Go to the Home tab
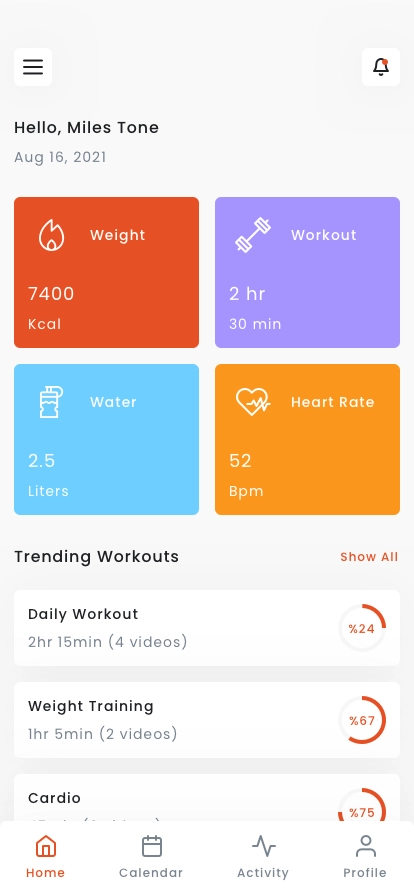This screenshot has width=414, height=896. 46,857
